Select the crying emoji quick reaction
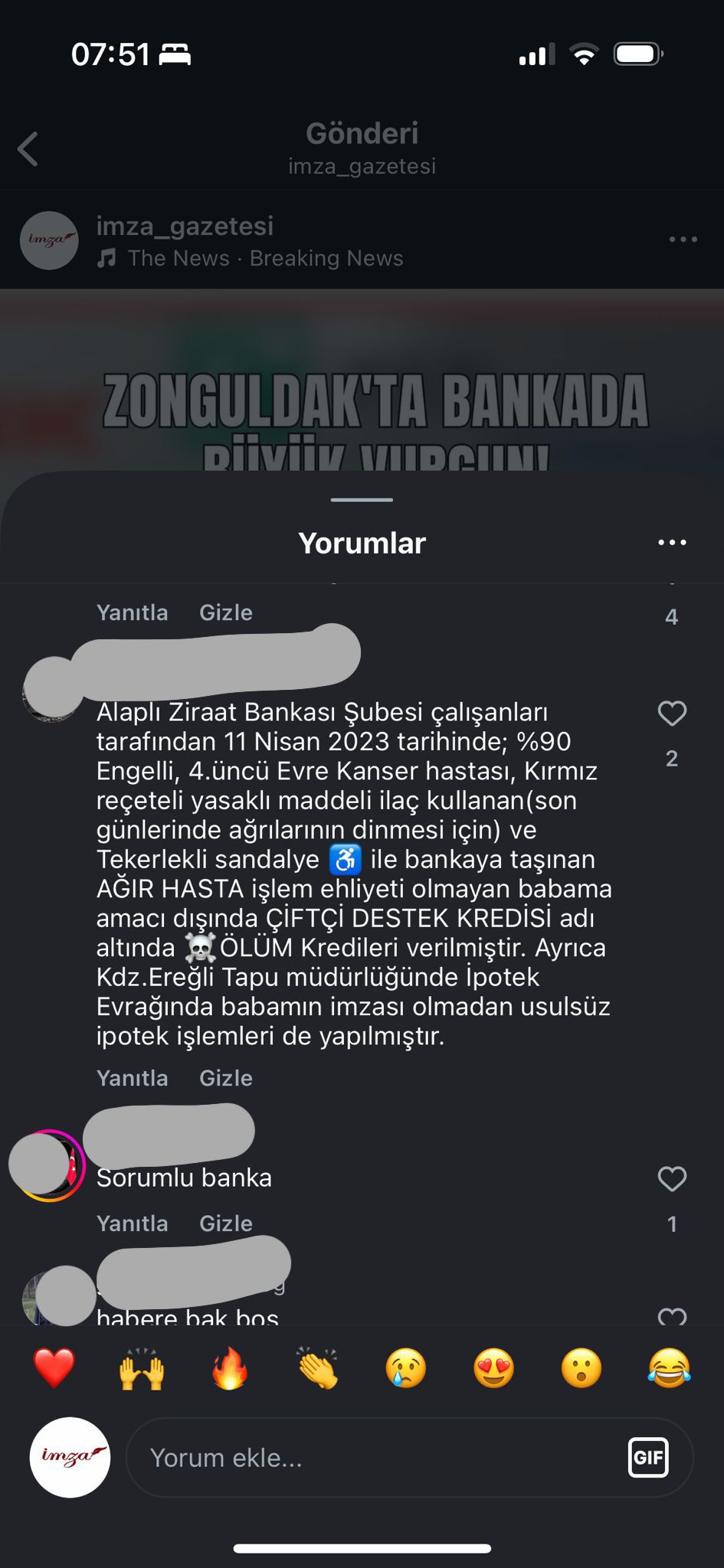This screenshot has height=1568, width=724. (404, 1370)
